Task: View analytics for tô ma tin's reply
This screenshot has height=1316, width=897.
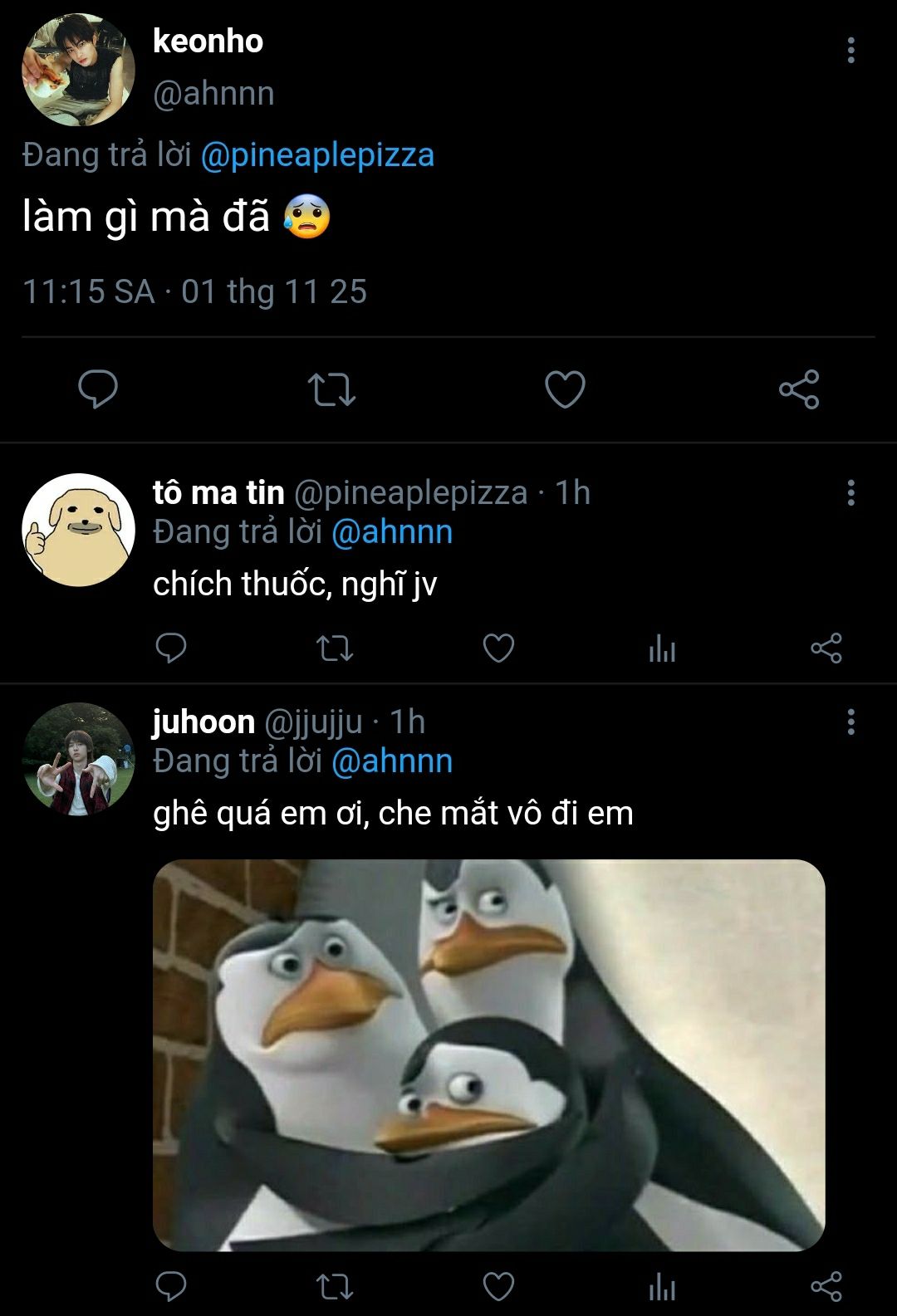Action: pyautogui.click(x=662, y=648)
